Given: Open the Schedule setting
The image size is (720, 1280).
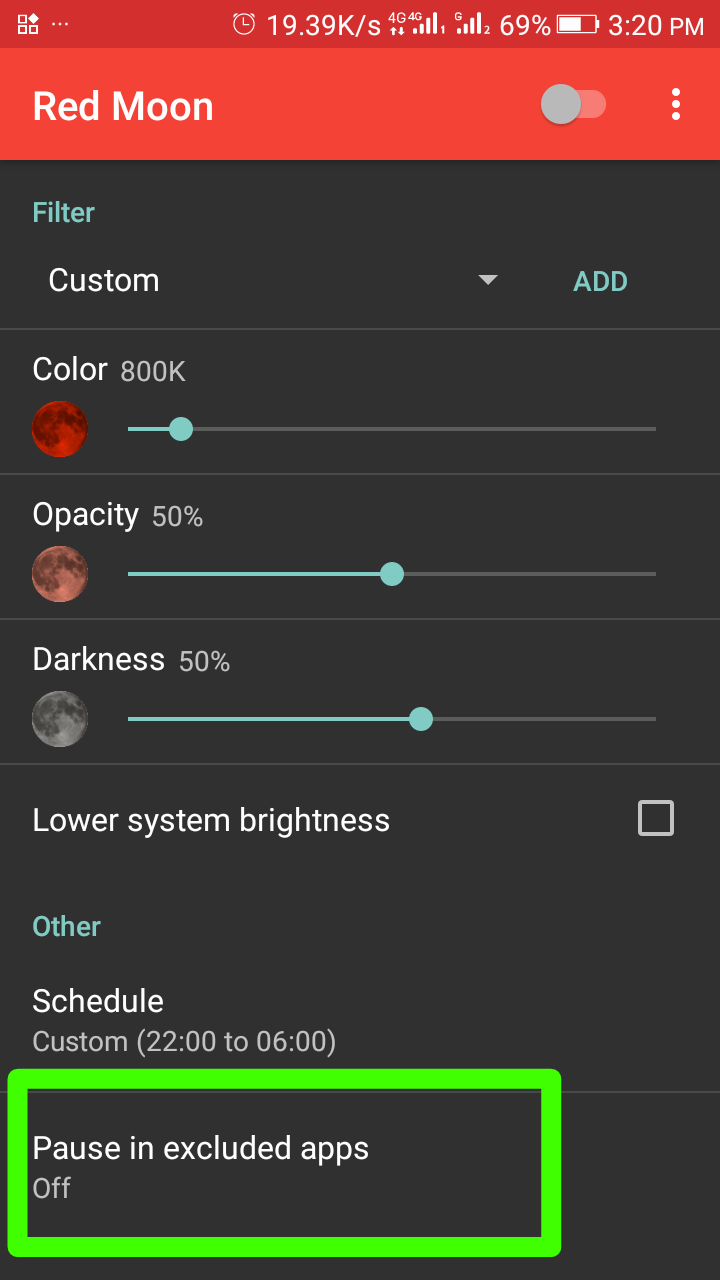Looking at the screenshot, I should [x=184, y=1020].
